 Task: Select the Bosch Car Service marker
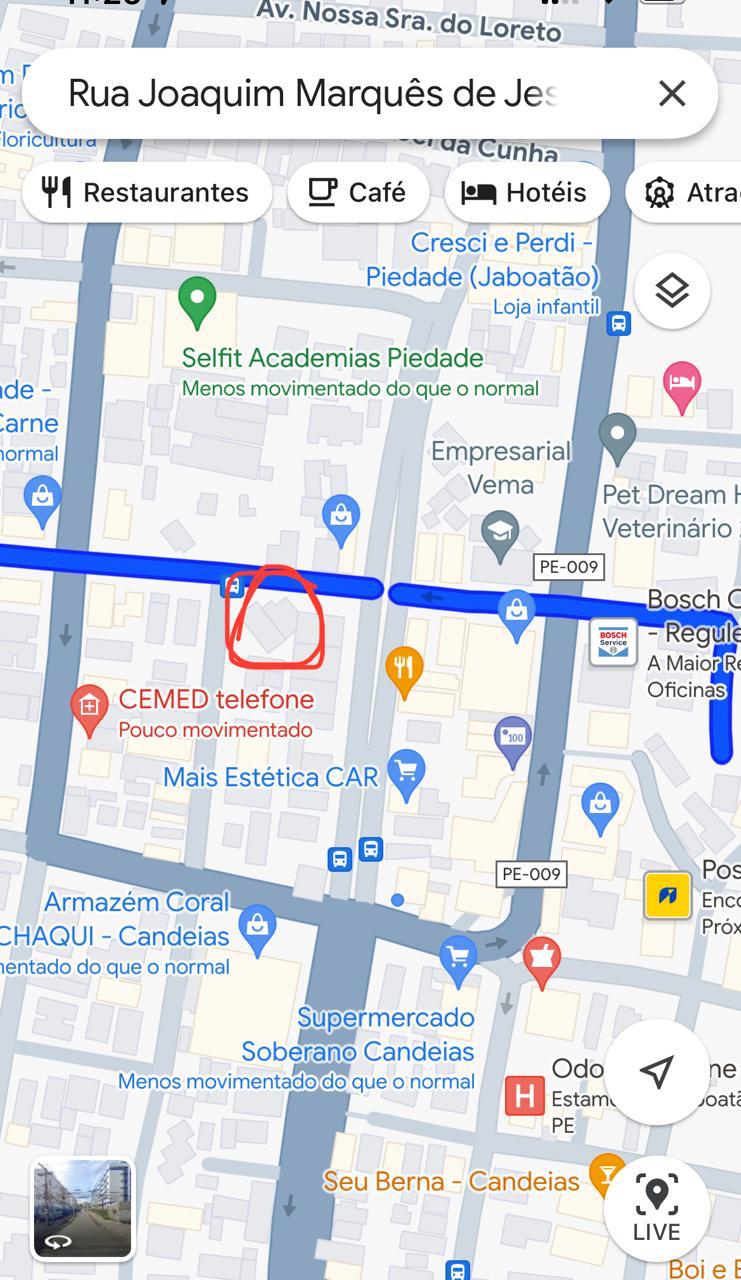(x=612, y=641)
